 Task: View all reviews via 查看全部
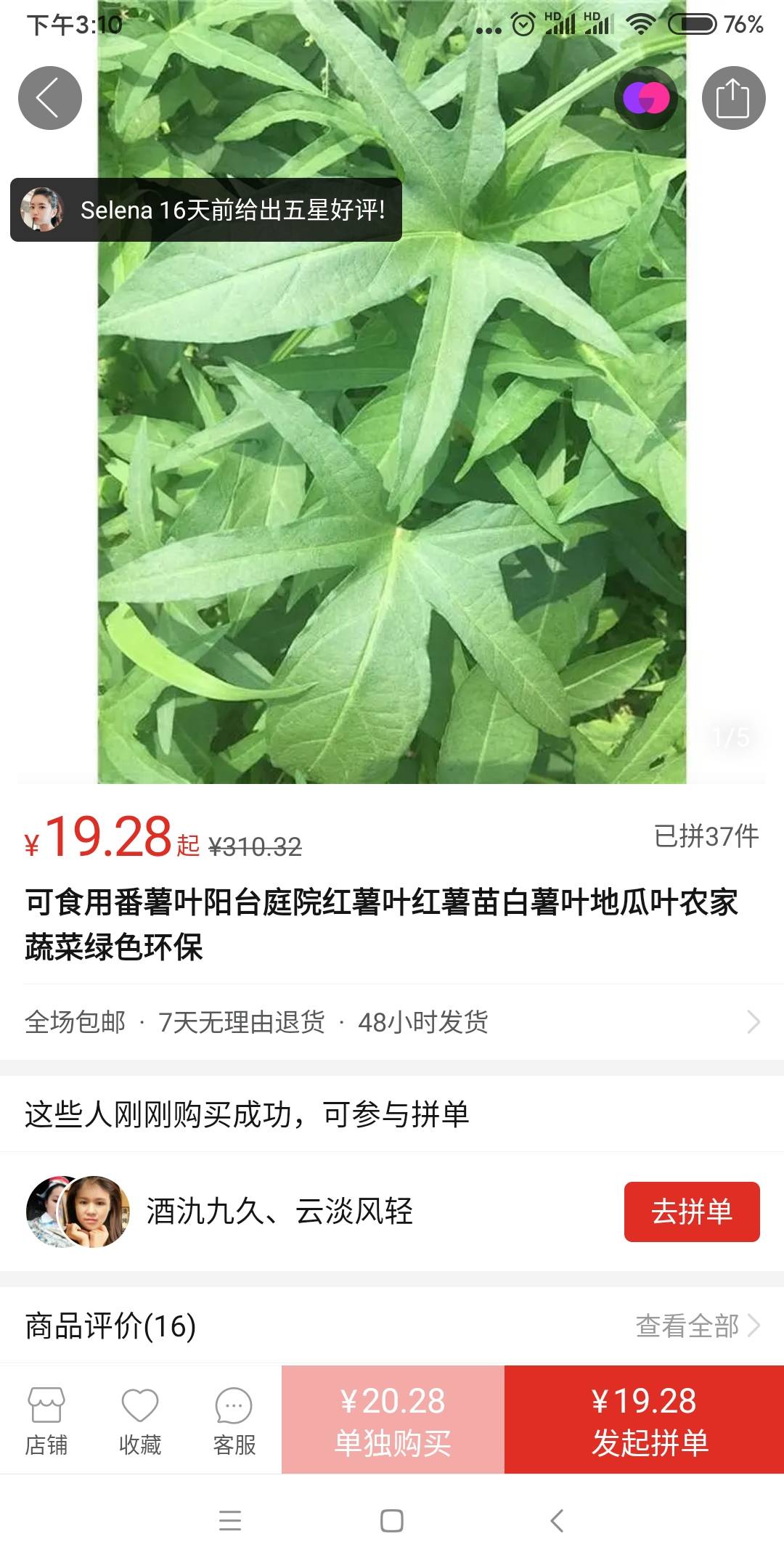[698, 1326]
